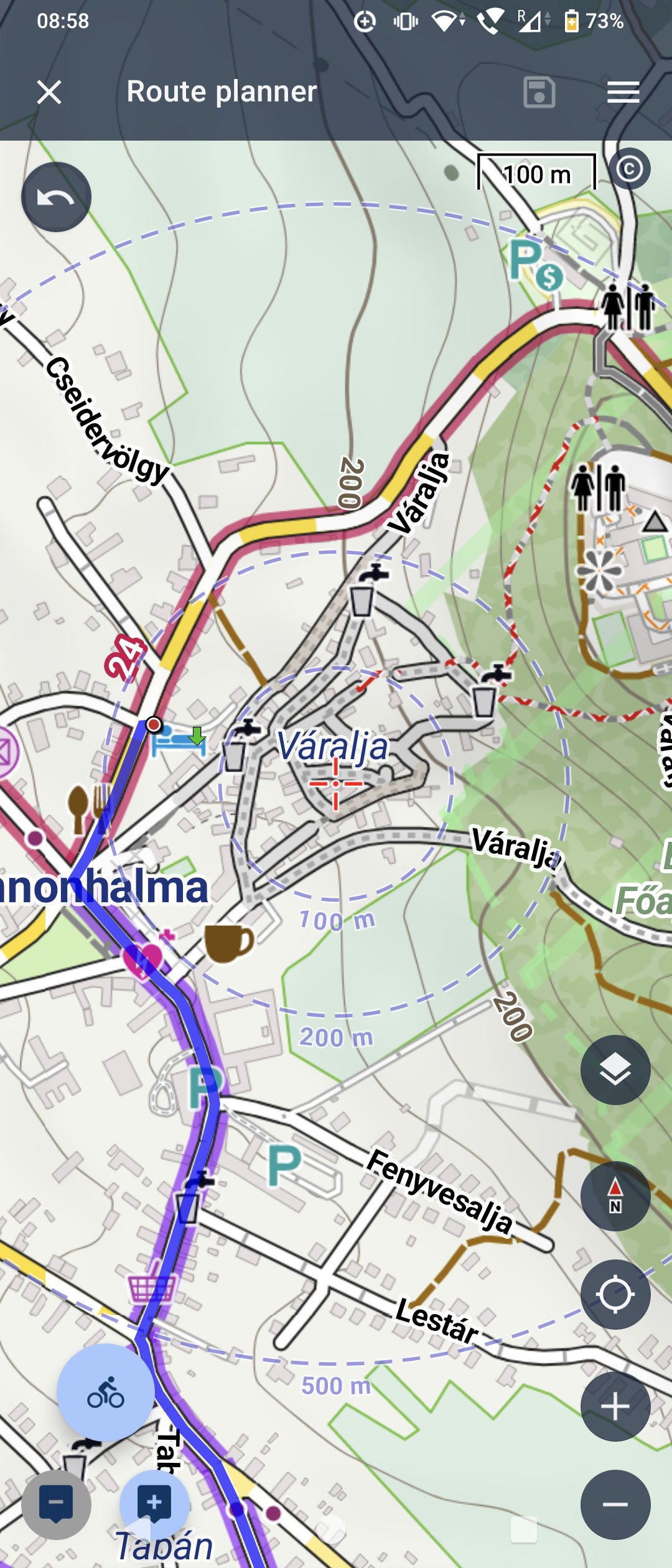The image size is (672, 1568).
Task: Add a route point with plus button
Action: (x=154, y=1505)
